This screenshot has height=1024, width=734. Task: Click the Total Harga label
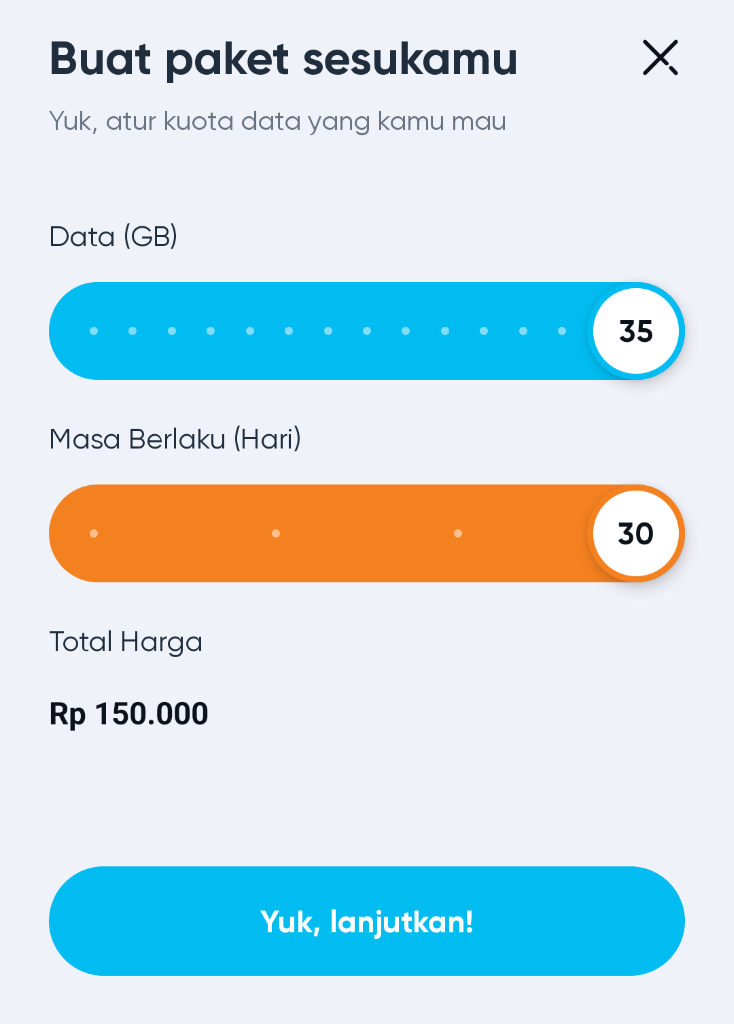pyautogui.click(x=126, y=641)
